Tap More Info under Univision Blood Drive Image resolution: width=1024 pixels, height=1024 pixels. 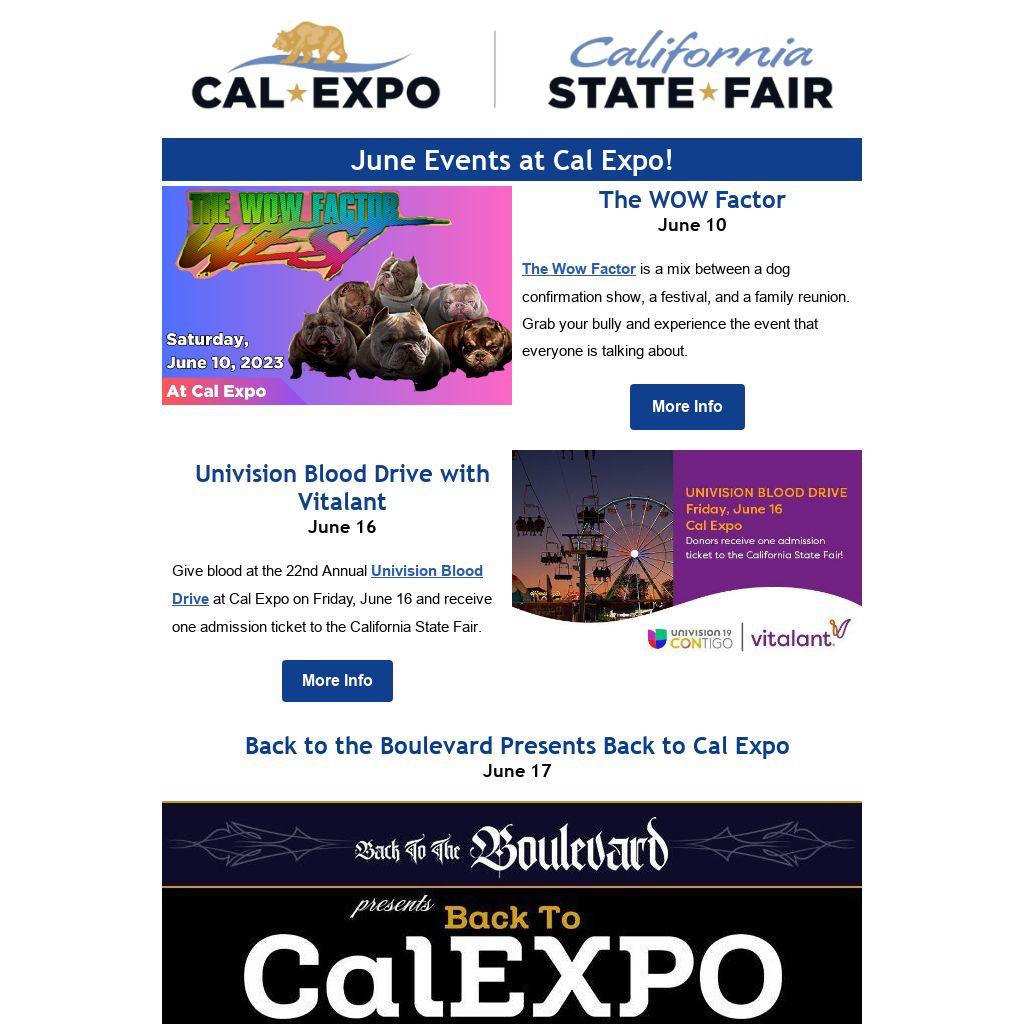(337, 681)
